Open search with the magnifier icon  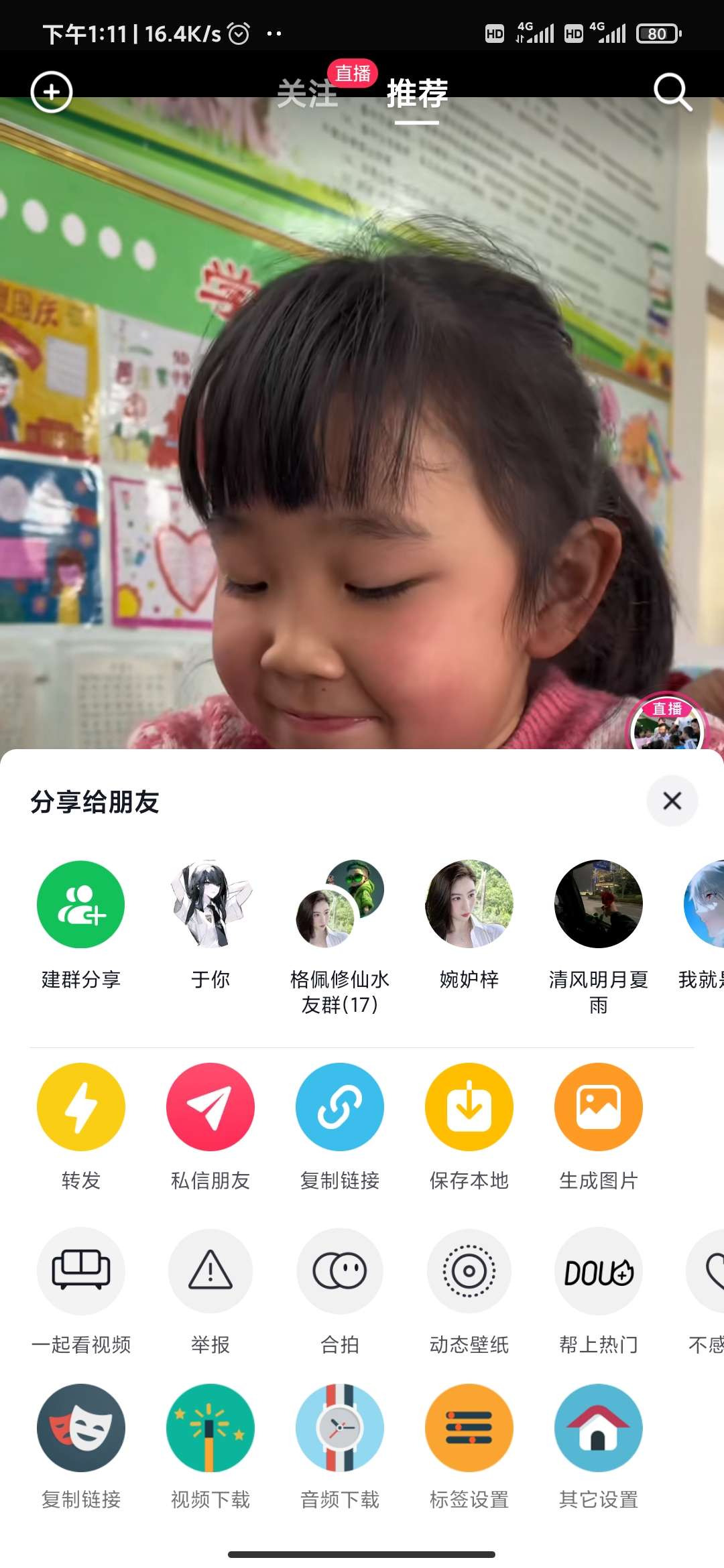pos(672,92)
